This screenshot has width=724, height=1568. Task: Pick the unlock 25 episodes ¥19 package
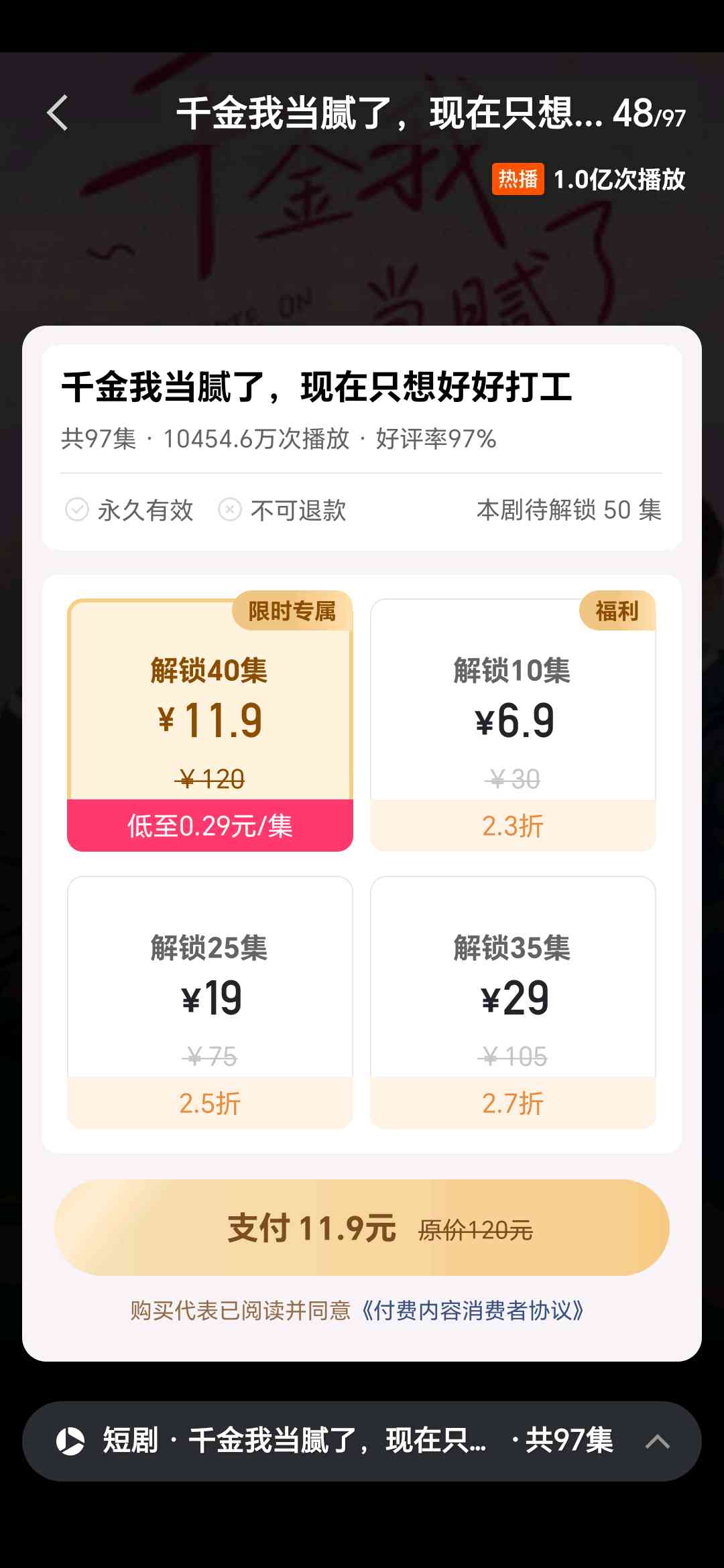click(210, 1002)
